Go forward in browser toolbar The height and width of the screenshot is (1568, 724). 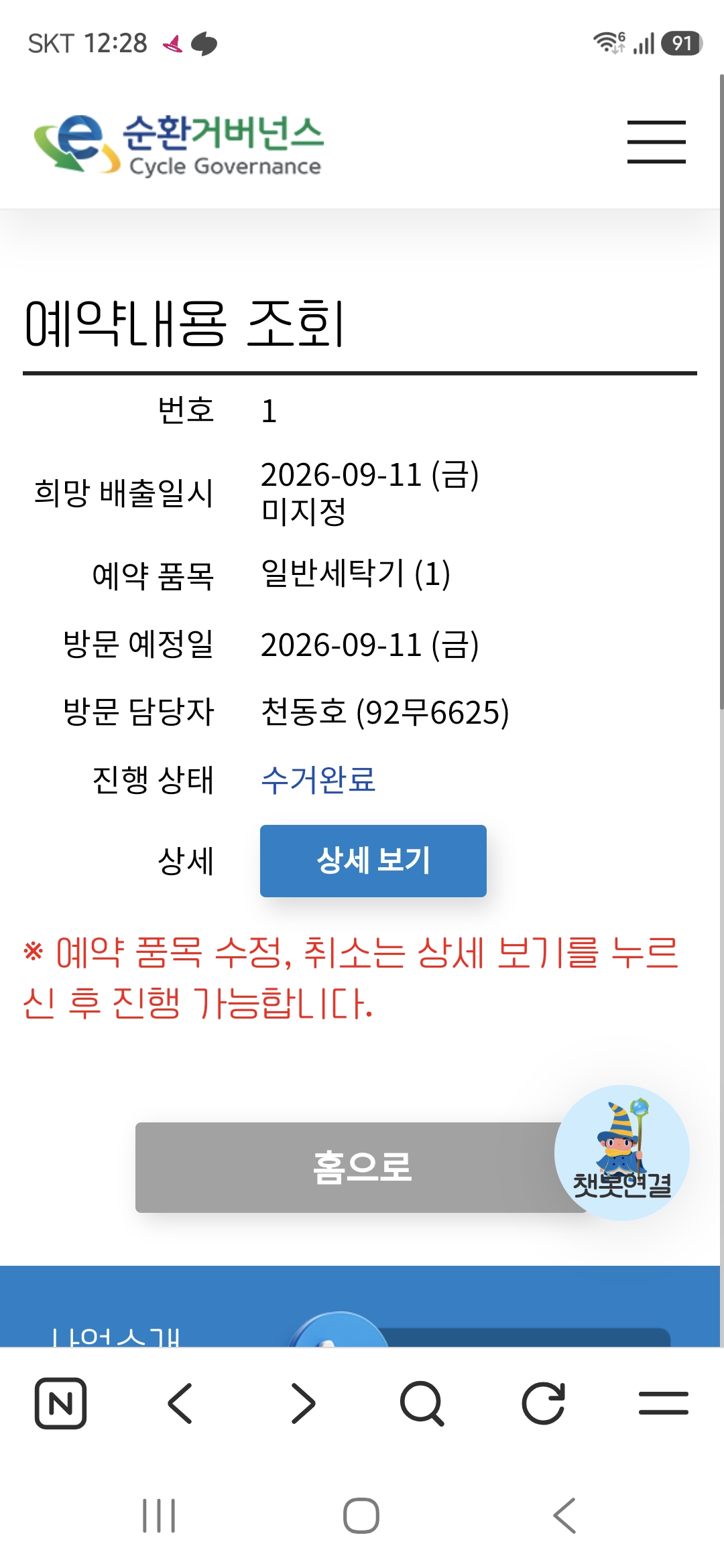point(302,1403)
